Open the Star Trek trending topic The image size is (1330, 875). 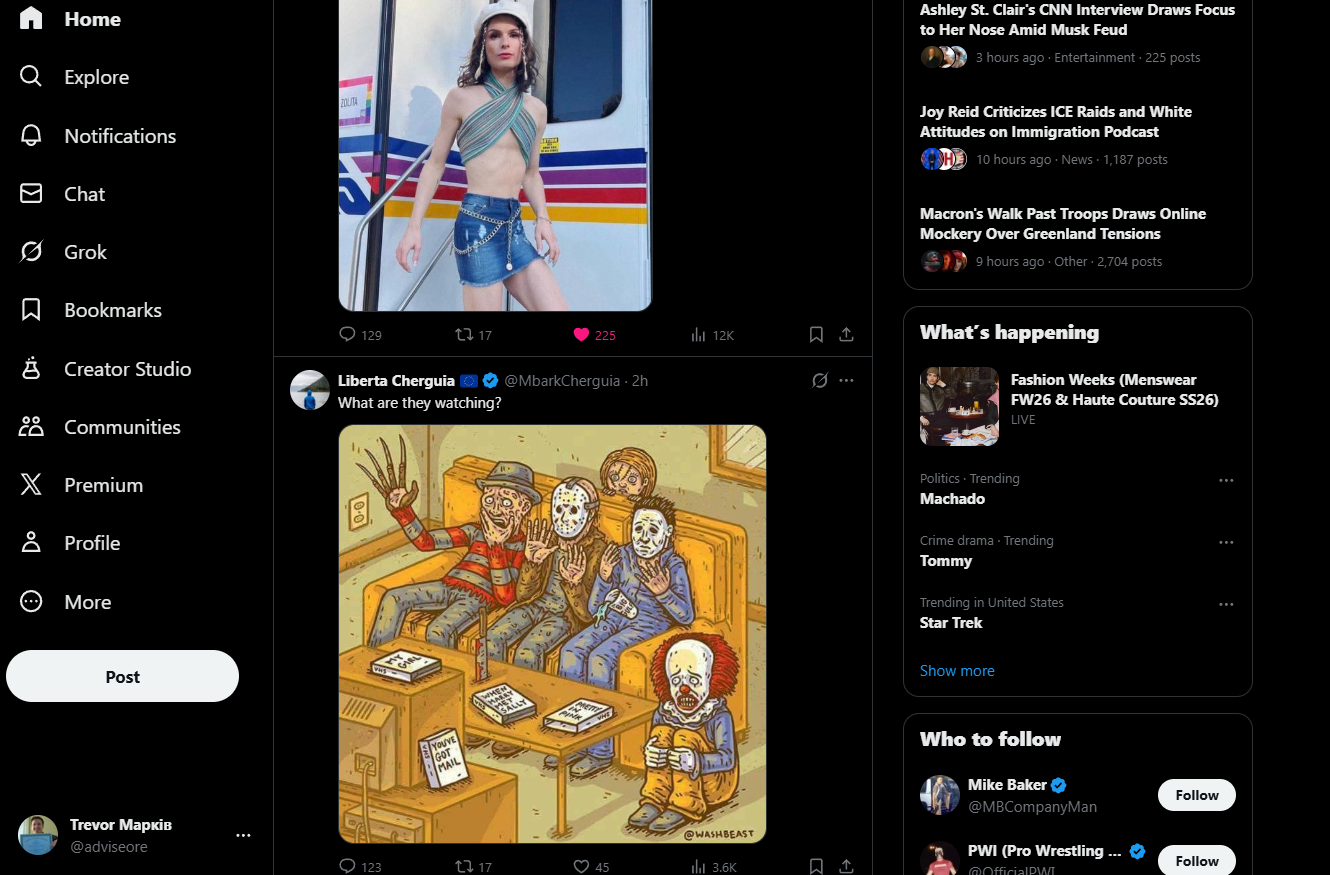[951, 622]
